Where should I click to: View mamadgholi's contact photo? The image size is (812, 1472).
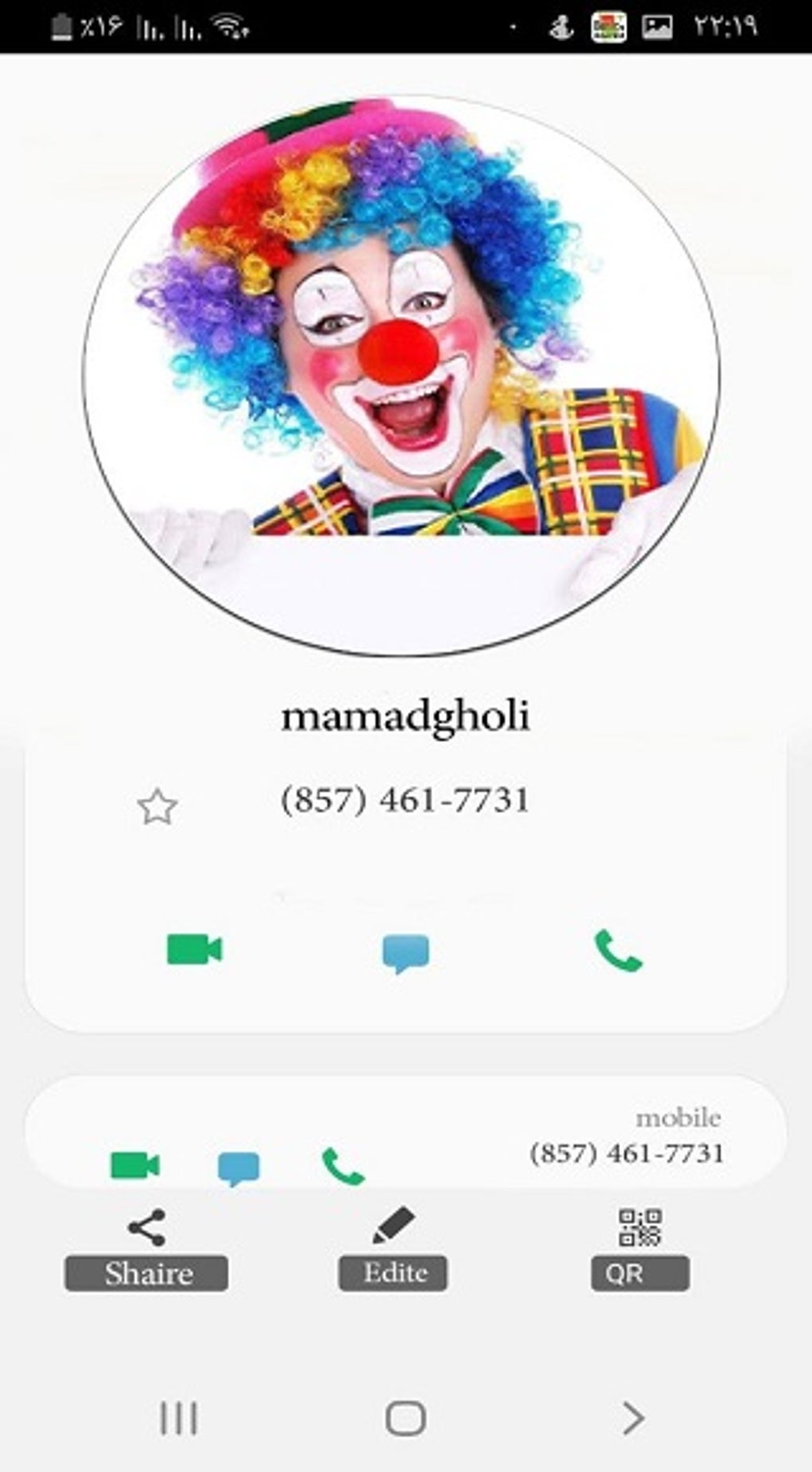pyautogui.click(x=402, y=374)
